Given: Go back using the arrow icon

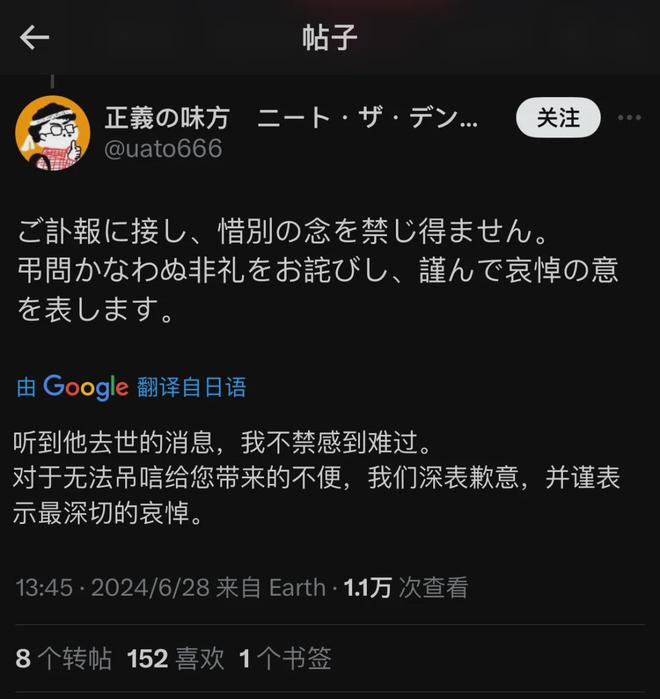Looking at the screenshot, I should click(35, 38).
